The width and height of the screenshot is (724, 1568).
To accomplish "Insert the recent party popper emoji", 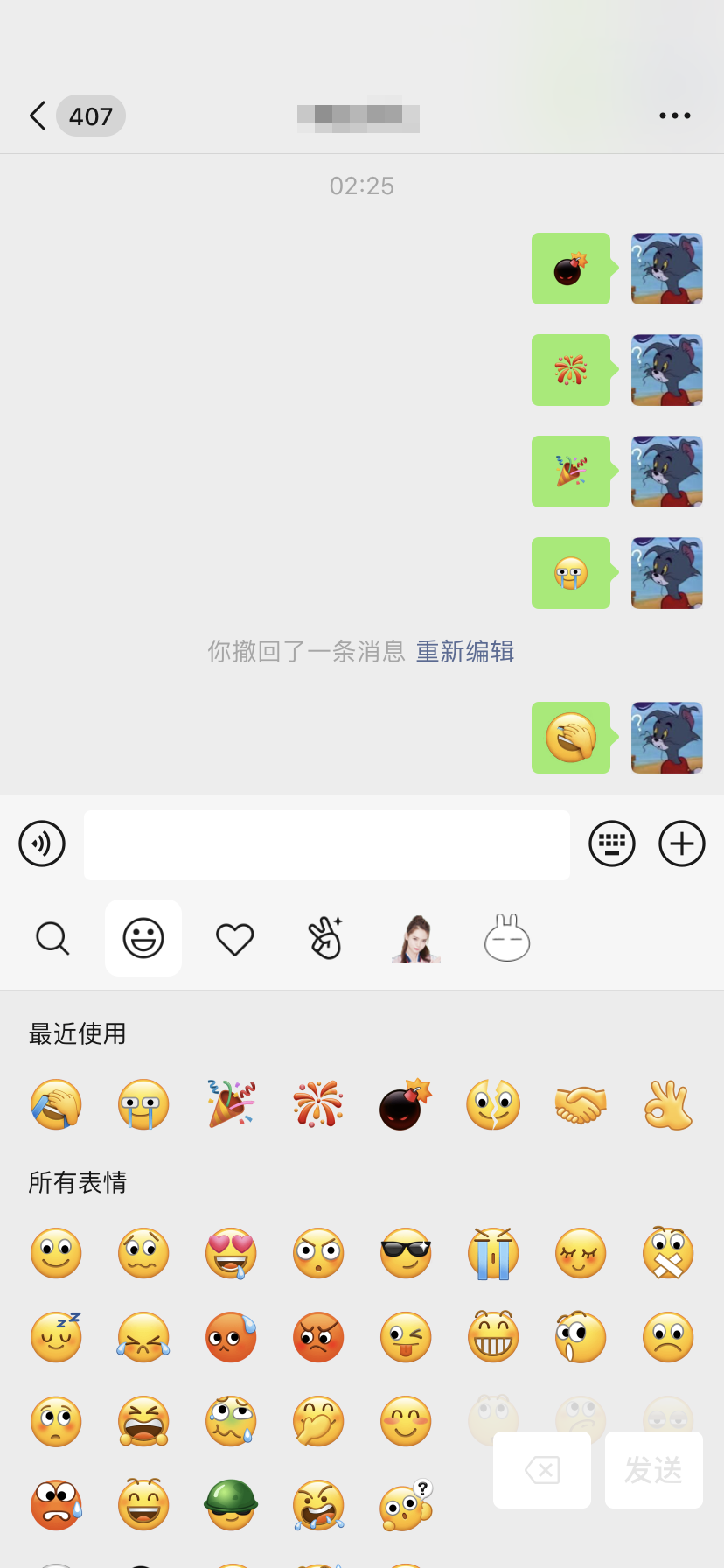I will click(231, 1103).
